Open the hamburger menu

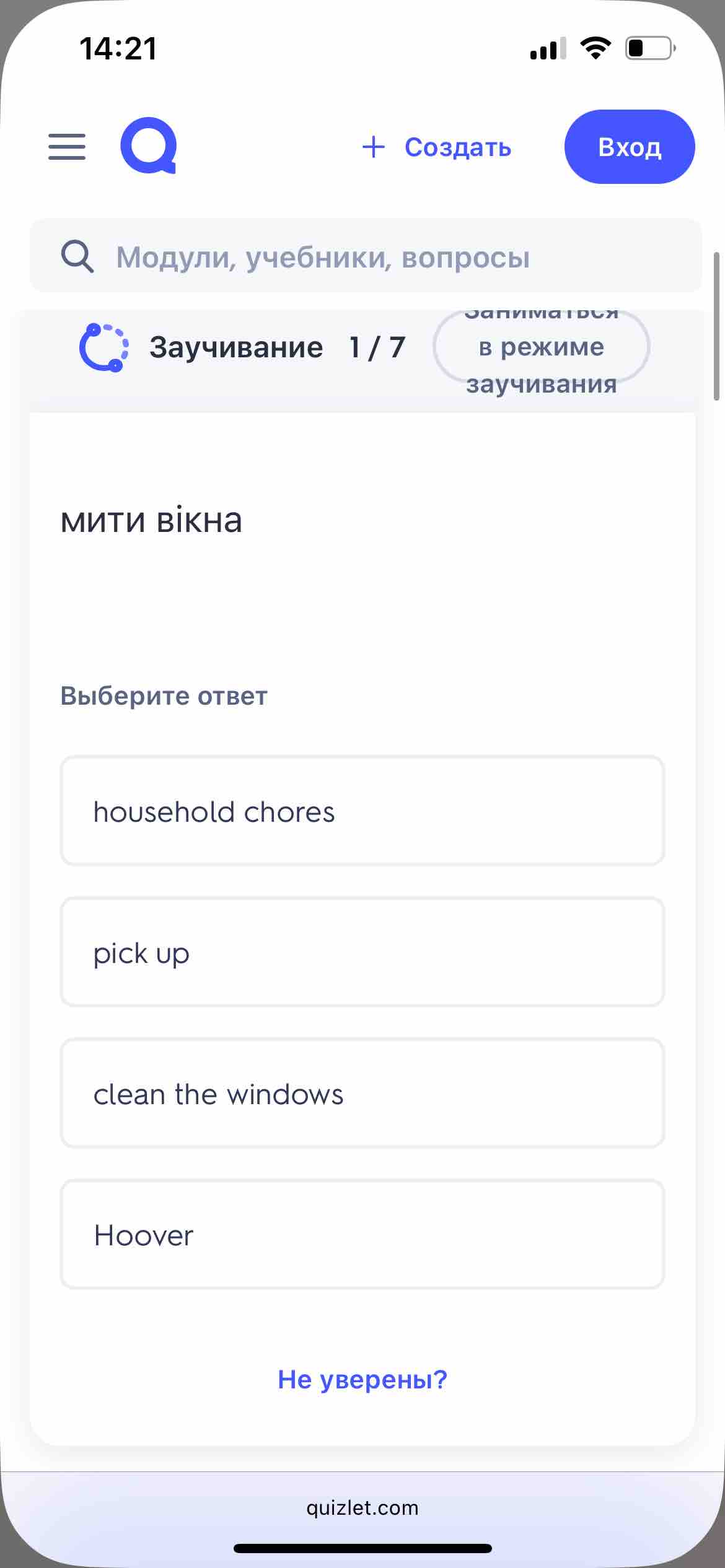click(67, 147)
